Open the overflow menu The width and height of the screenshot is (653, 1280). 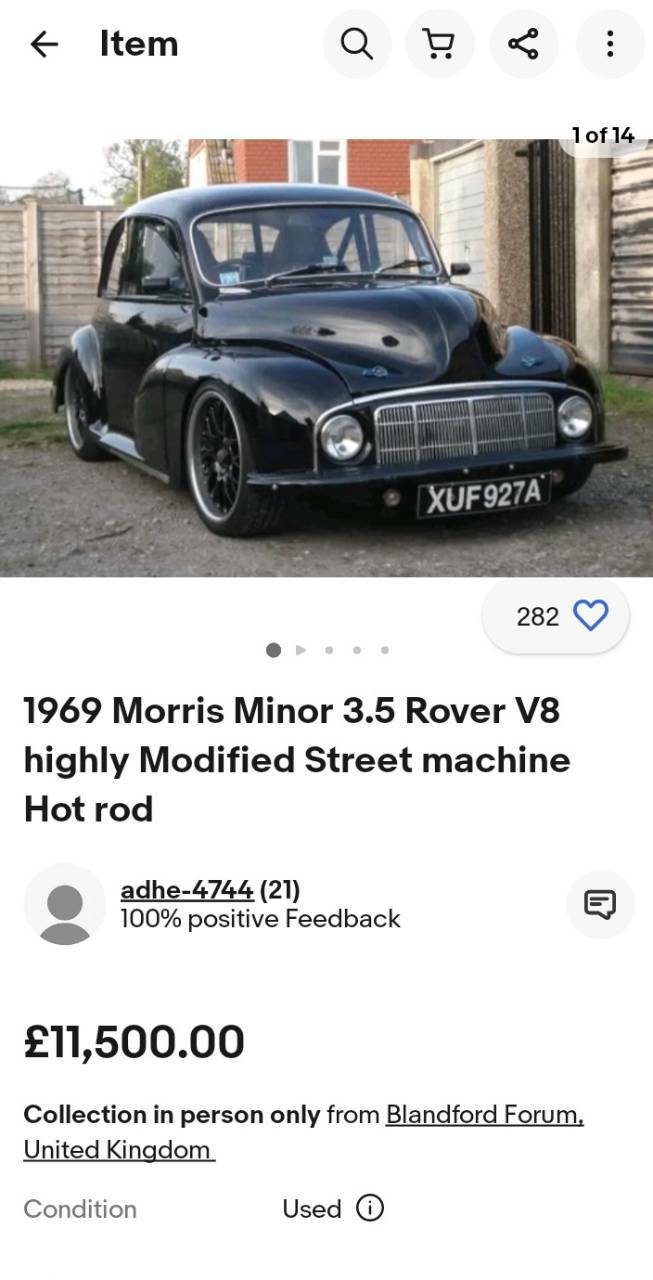coord(609,44)
